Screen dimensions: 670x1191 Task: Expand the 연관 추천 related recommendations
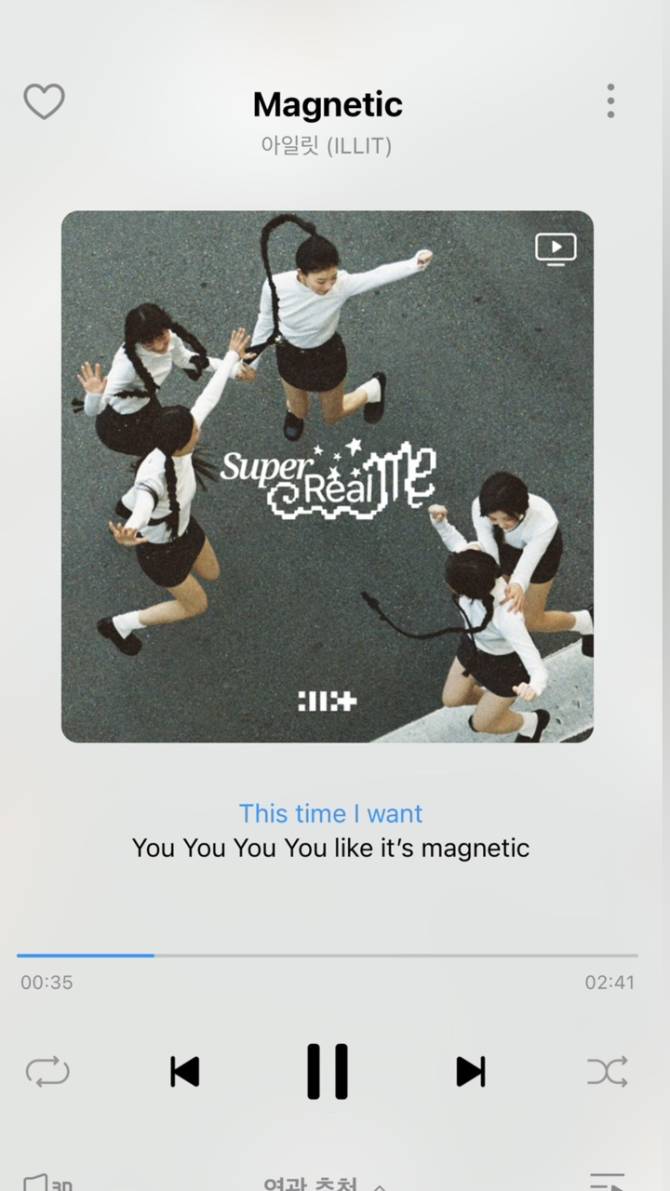pos(325,1183)
